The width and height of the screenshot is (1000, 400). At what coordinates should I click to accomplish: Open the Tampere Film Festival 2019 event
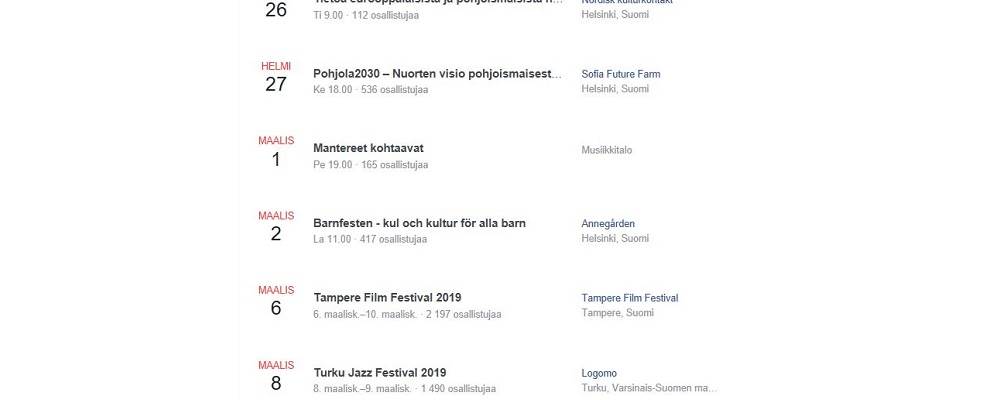click(x=387, y=298)
